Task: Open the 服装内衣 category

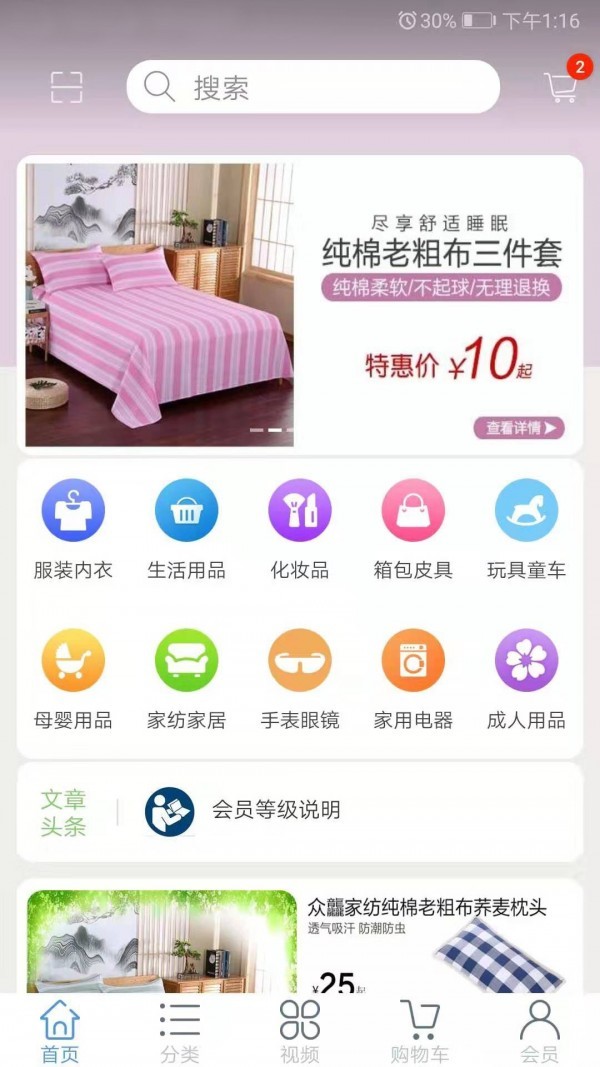Action: tap(73, 528)
